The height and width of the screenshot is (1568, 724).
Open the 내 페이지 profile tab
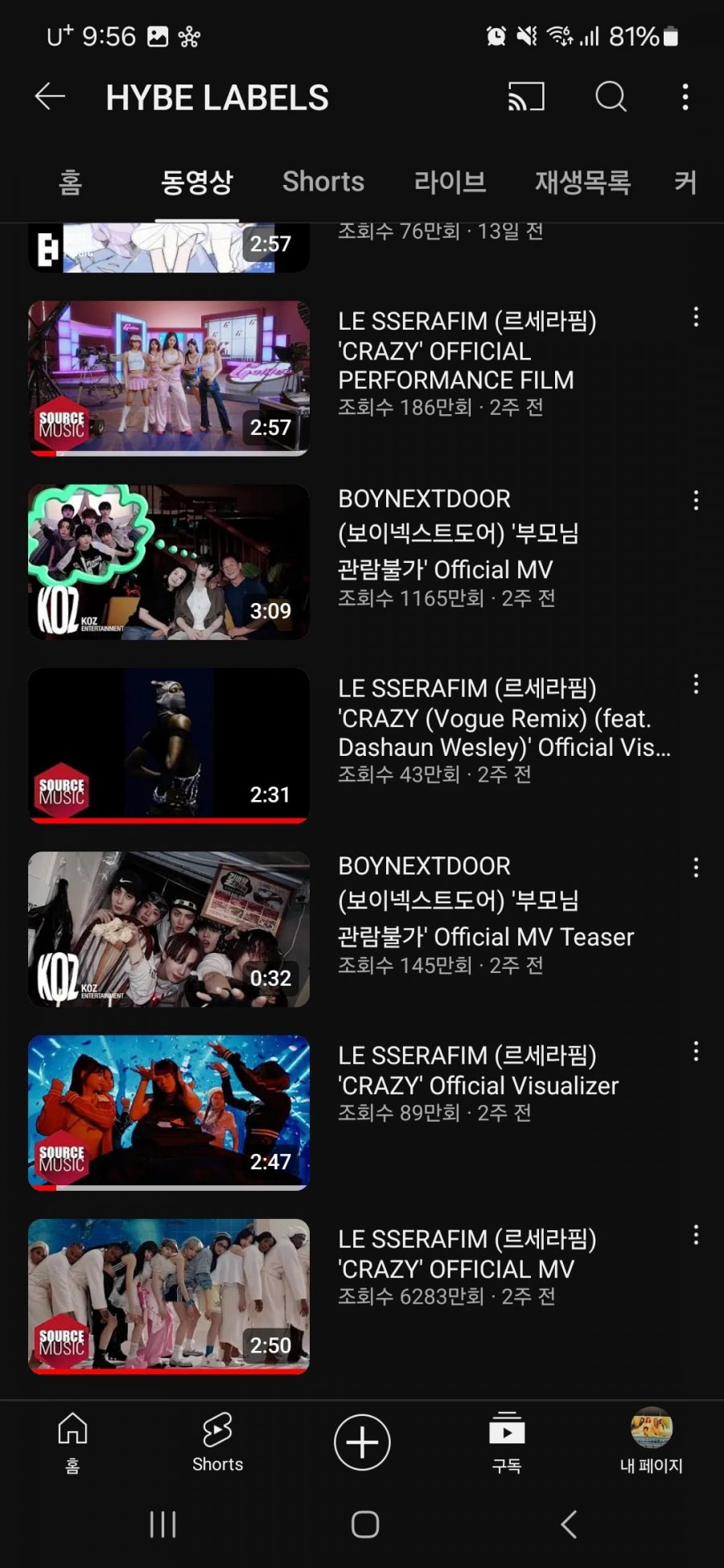coord(651,1442)
